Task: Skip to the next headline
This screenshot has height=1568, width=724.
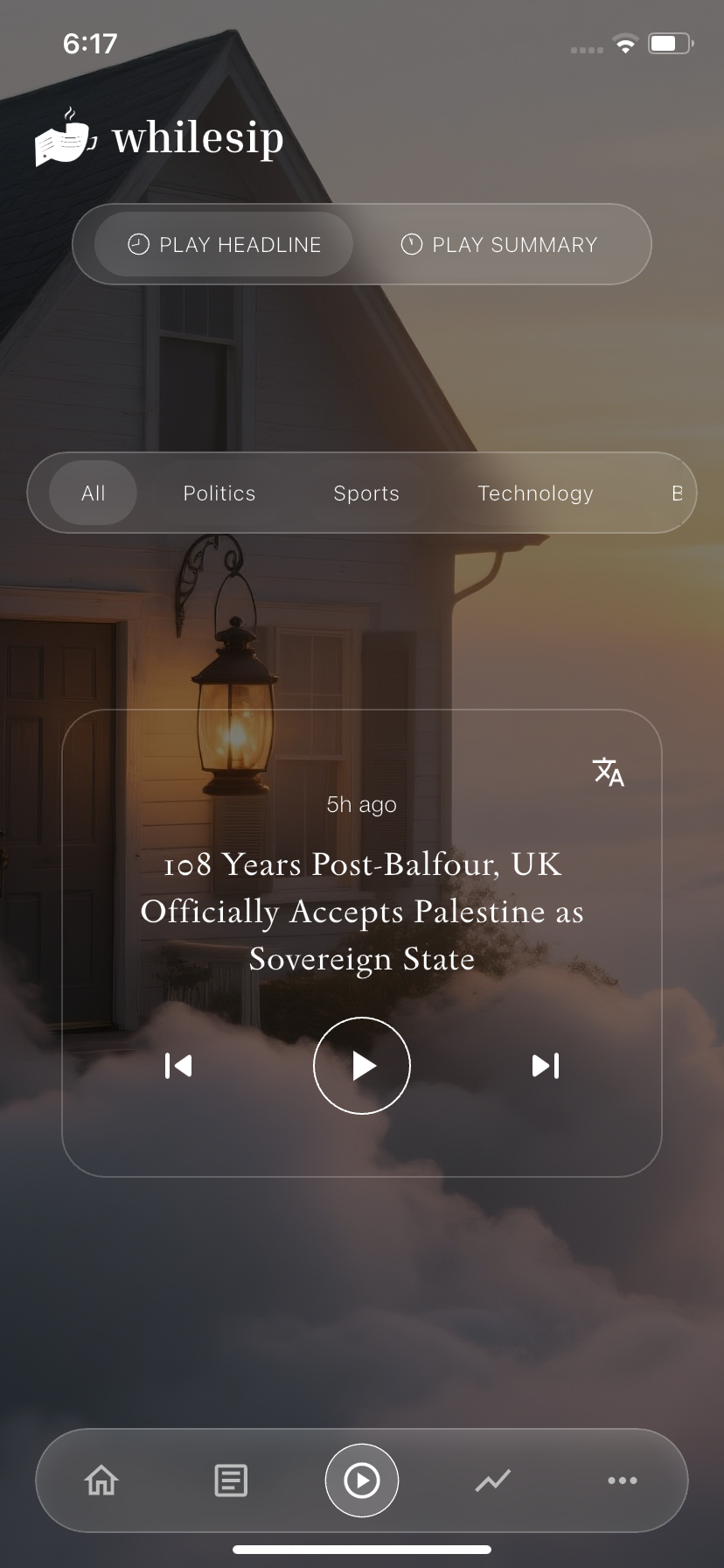Action: (546, 1065)
